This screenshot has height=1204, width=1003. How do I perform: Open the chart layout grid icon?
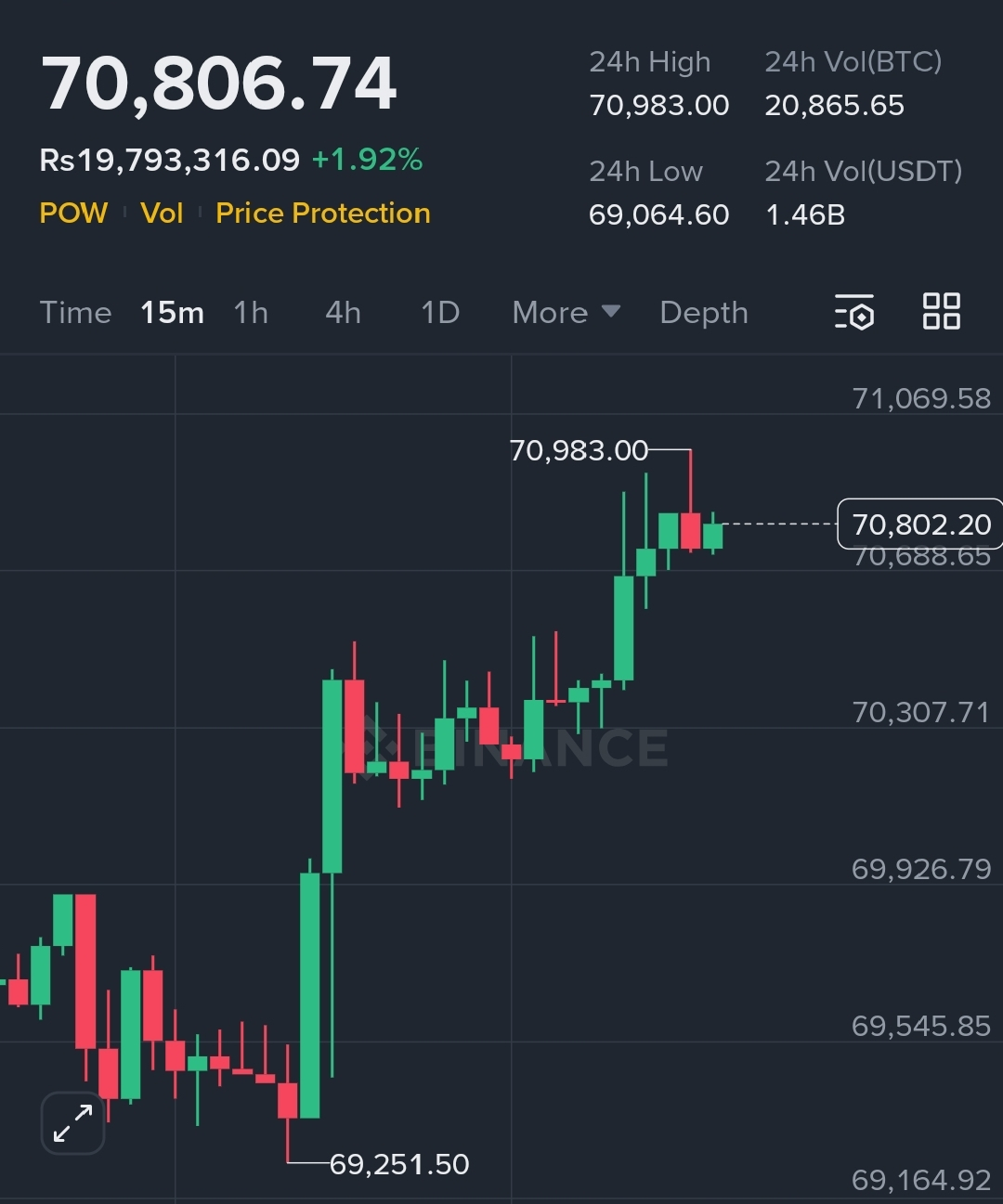click(941, 311)
